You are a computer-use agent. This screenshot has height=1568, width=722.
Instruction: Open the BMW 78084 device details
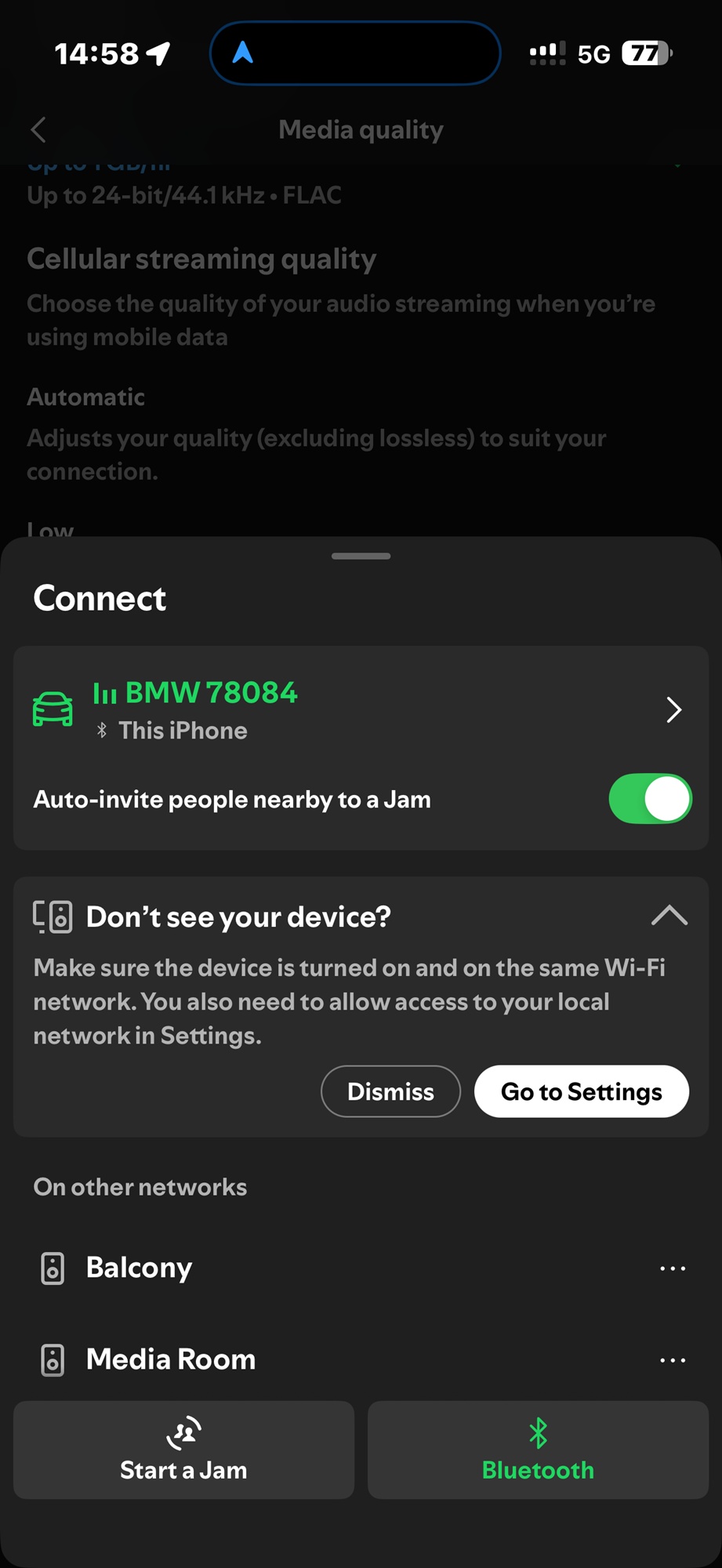[673, 710]
